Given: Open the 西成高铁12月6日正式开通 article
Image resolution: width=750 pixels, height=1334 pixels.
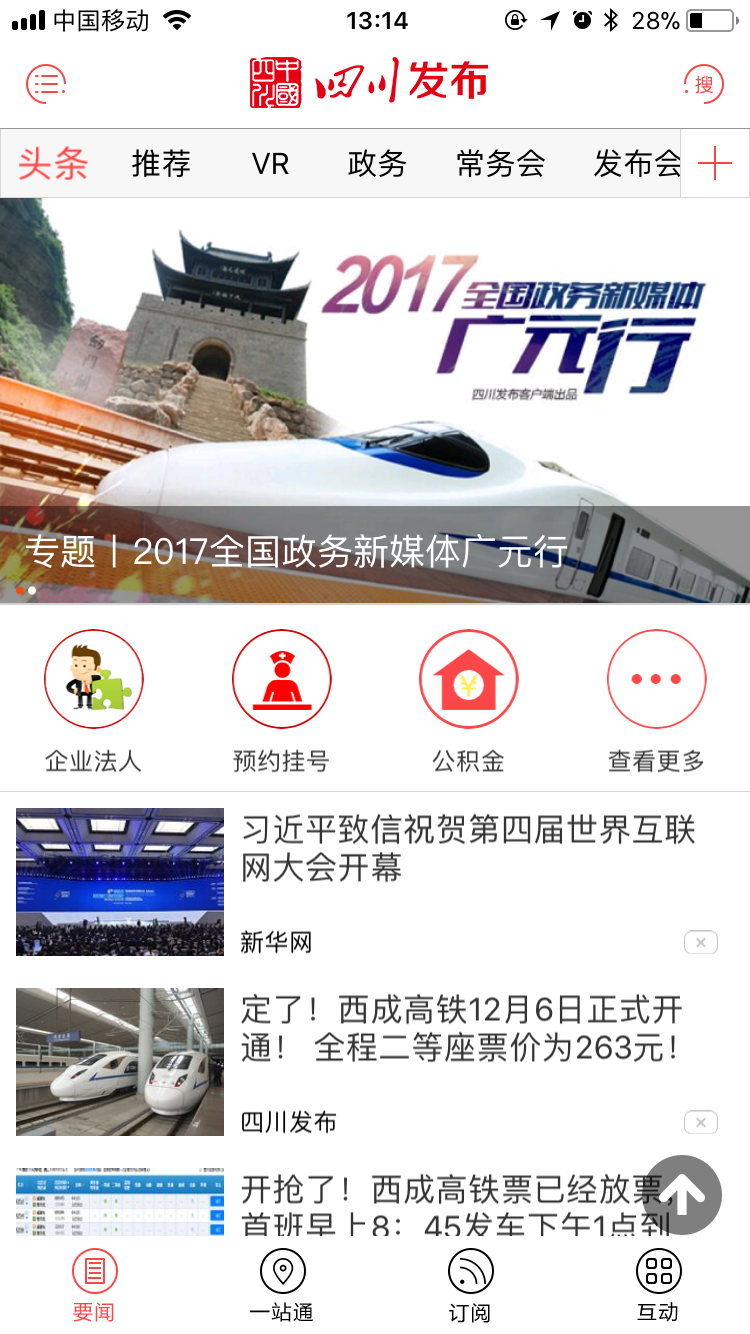Looking at the screenshot, I should tap(463, 1028).
